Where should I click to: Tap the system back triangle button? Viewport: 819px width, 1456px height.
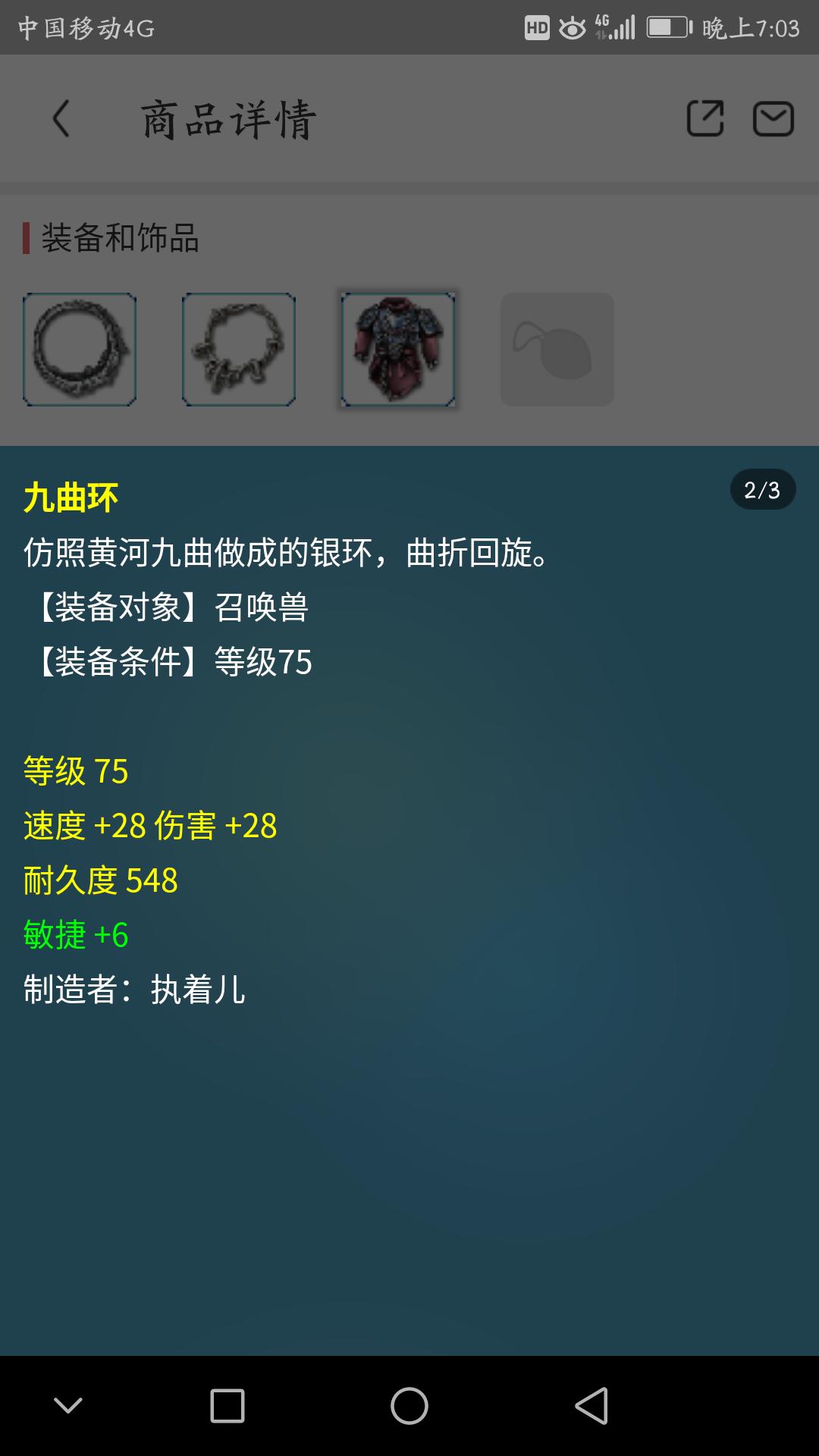(591, 1406)
